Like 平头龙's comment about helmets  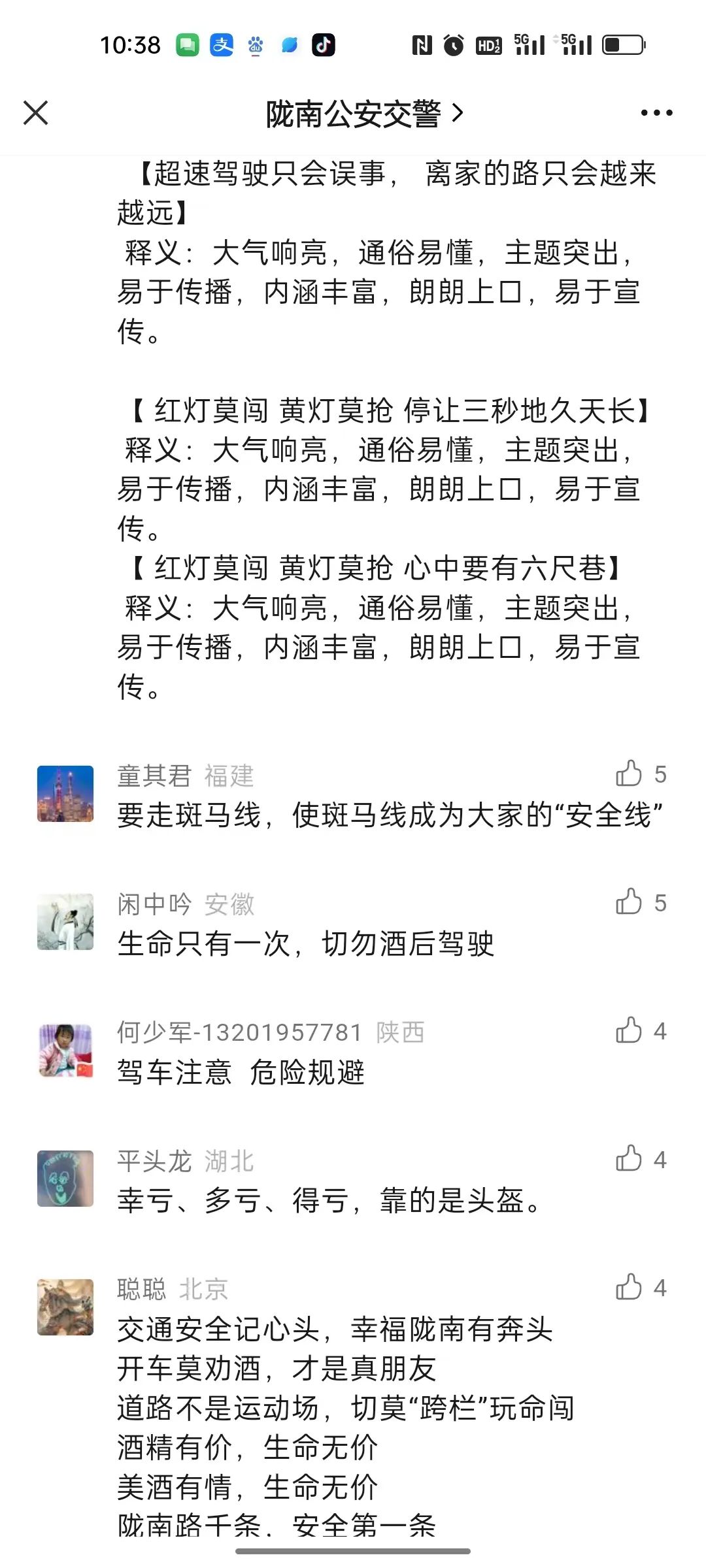pos(630,1159)
